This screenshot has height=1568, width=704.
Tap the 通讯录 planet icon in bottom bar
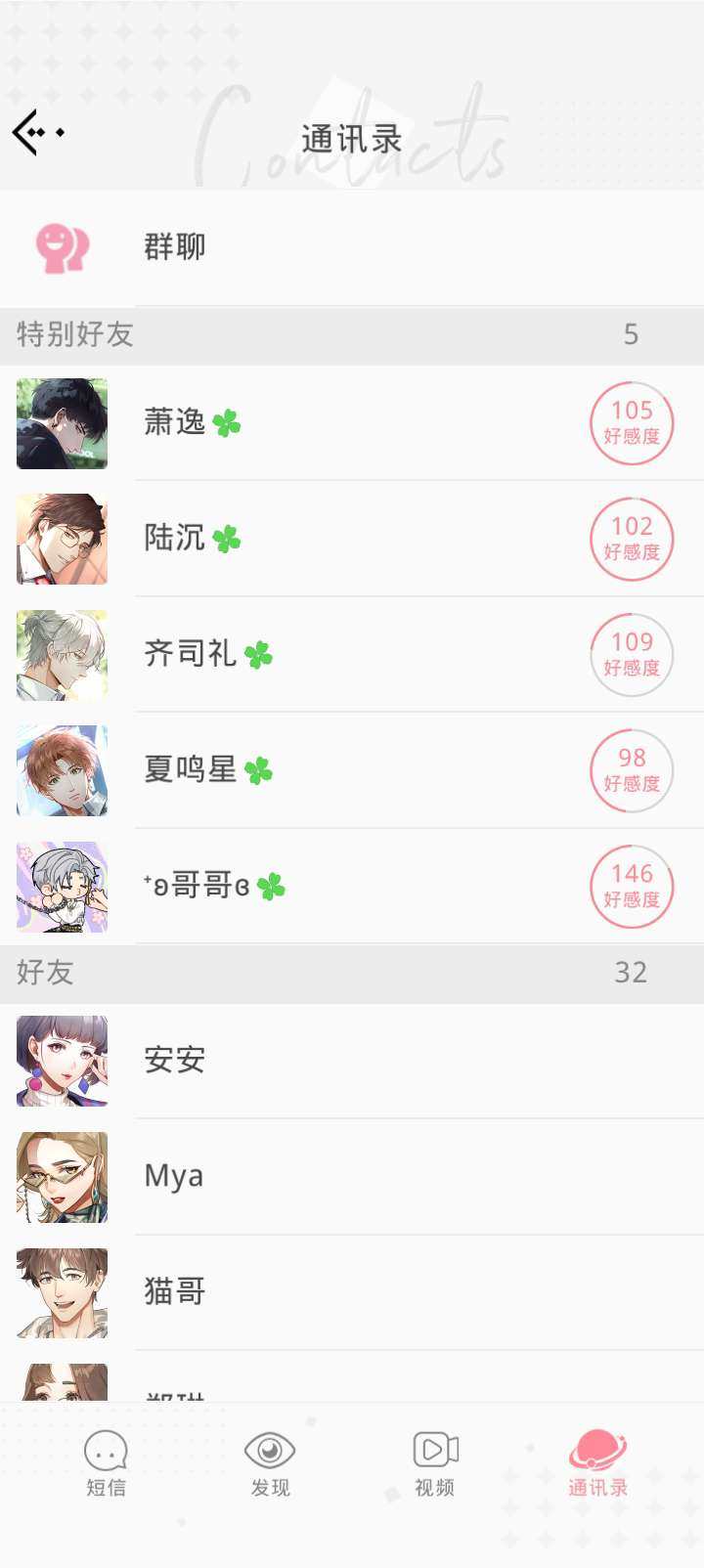(597, 1453)
